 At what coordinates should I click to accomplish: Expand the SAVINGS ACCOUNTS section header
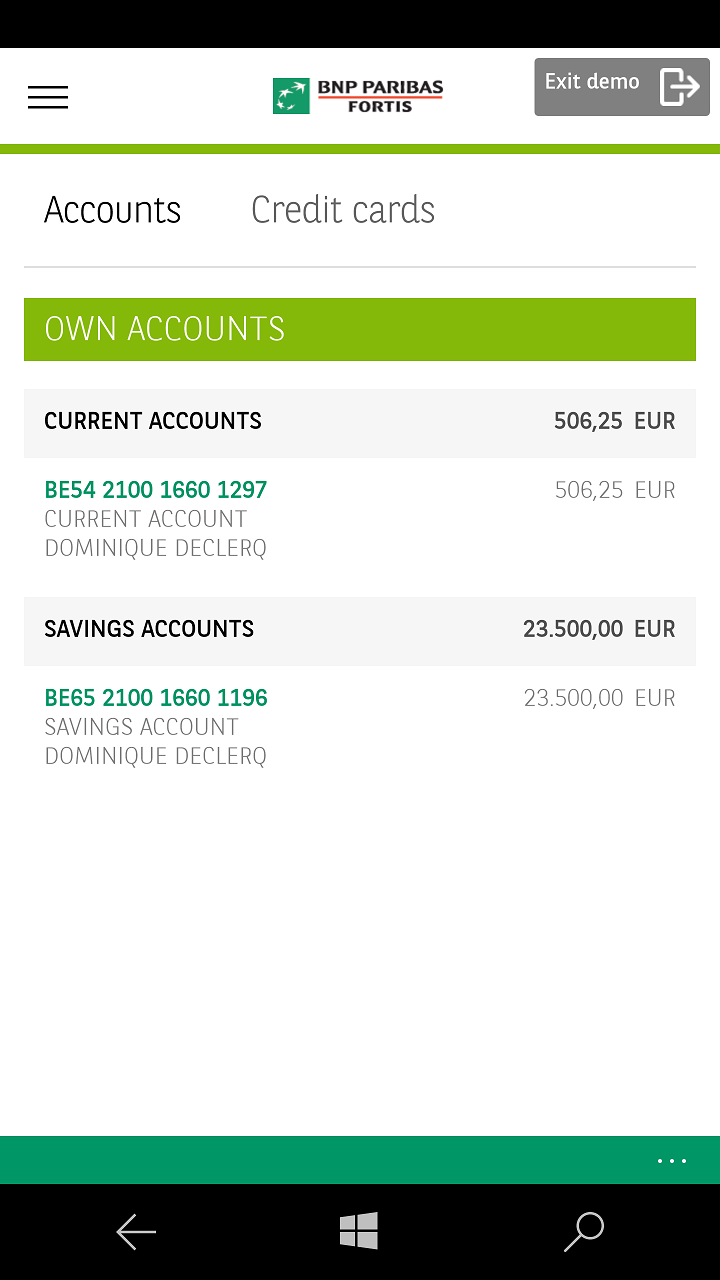click(149, 630)
